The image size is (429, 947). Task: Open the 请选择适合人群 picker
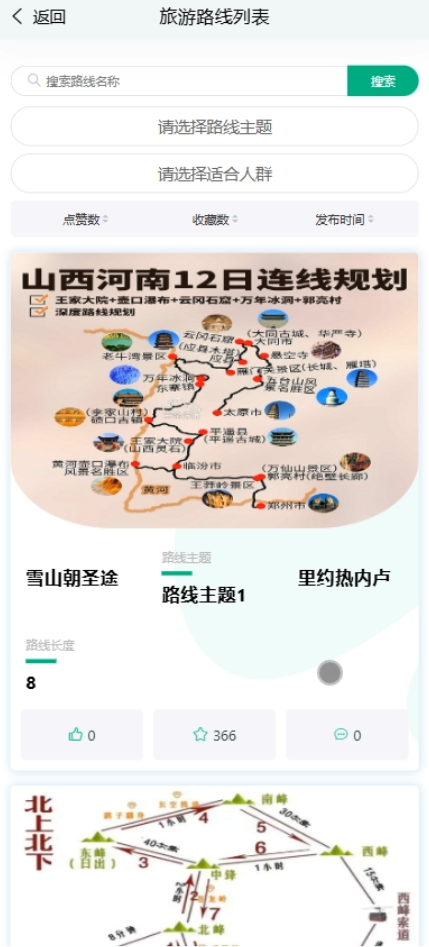(214, 175)
